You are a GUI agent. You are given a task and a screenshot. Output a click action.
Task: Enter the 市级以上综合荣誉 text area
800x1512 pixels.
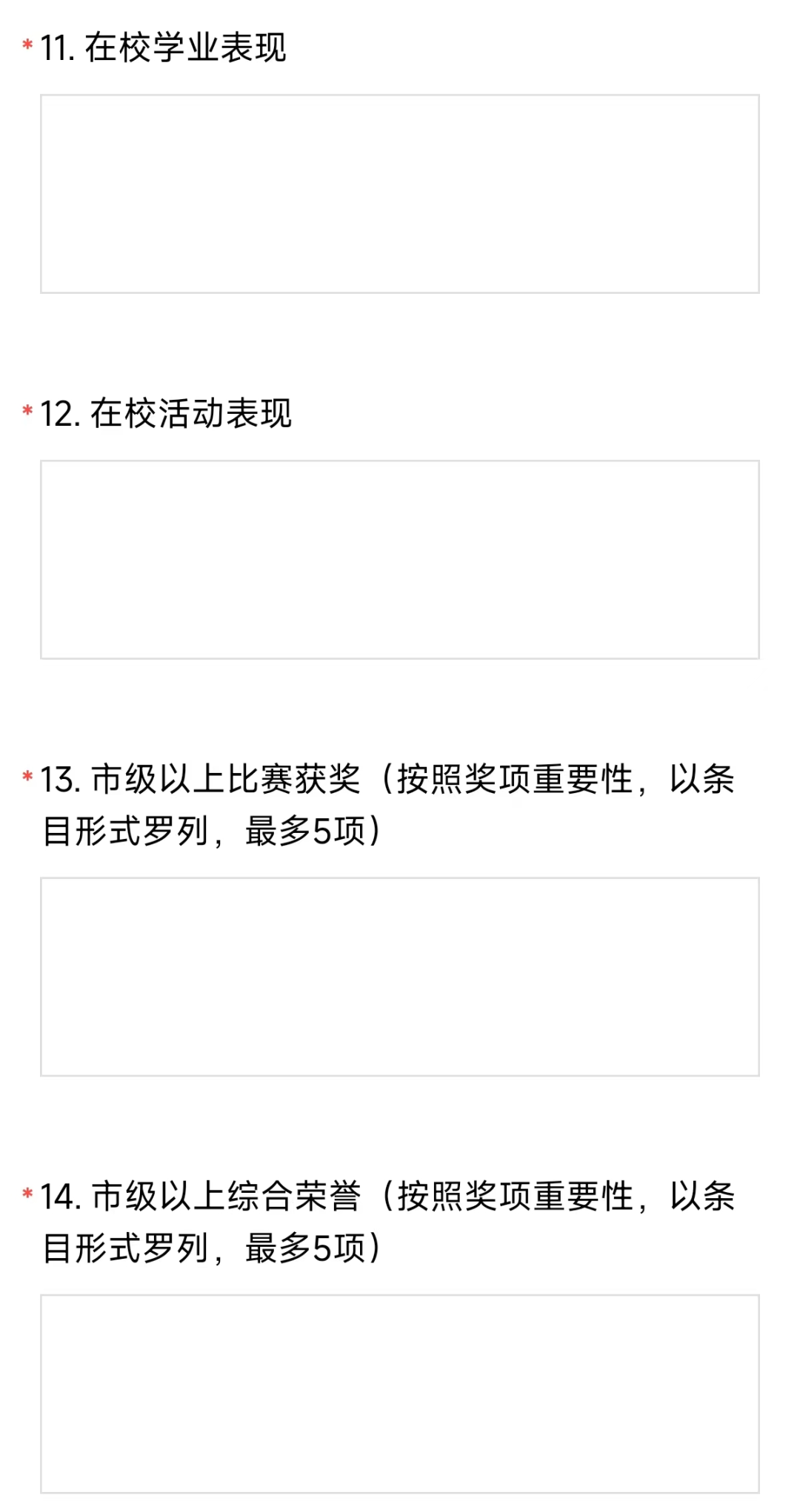tap(400, 1393)
